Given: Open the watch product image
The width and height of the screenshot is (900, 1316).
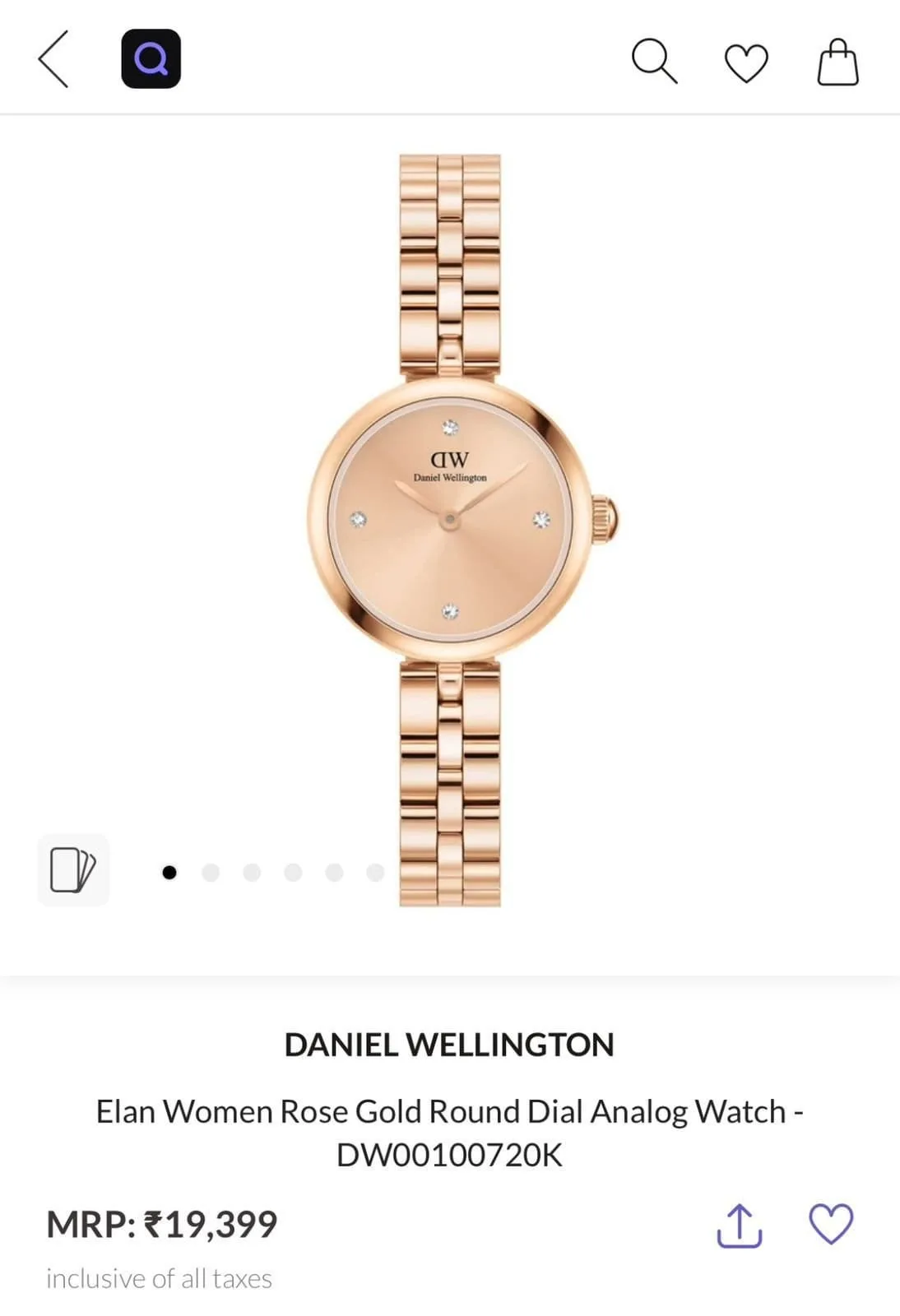Looking at the screenshot, I should click(x=450, y=526).
